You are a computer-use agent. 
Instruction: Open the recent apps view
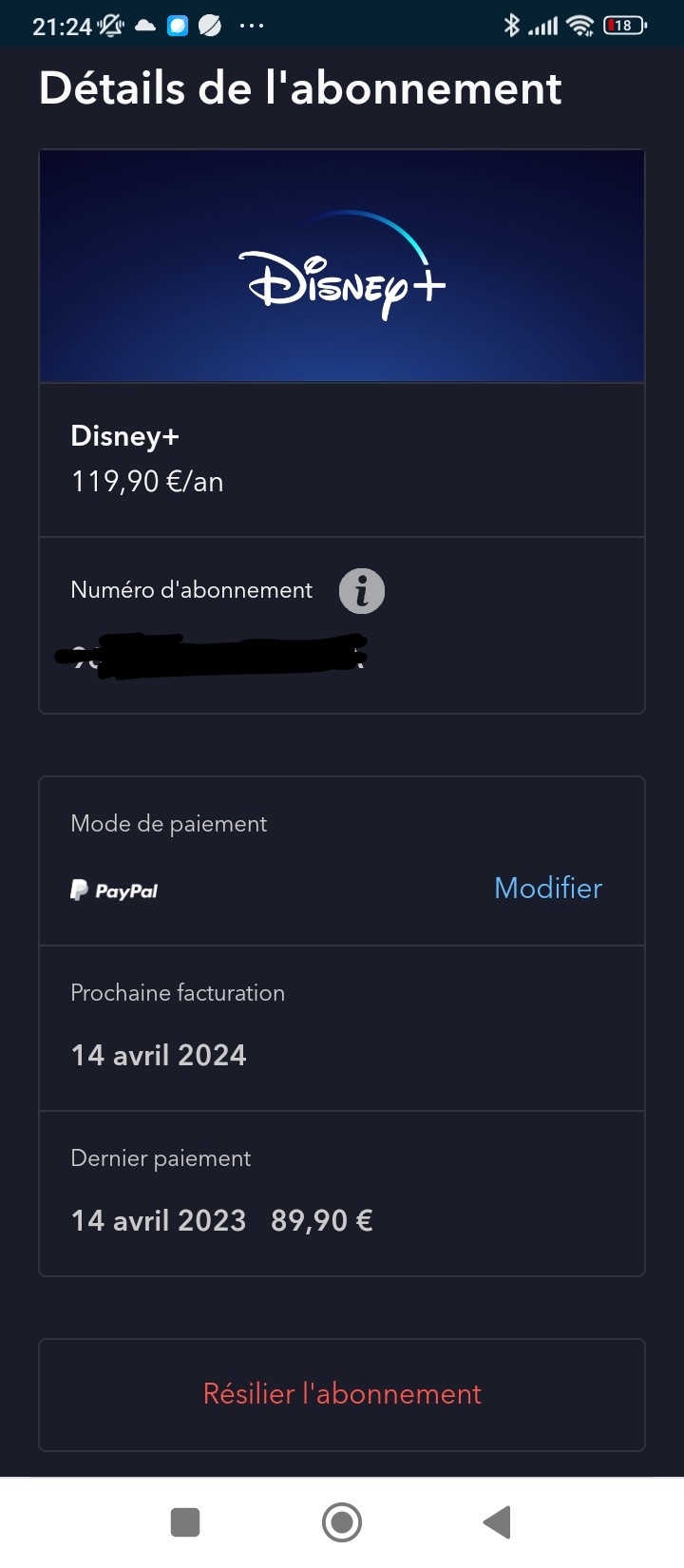click(x=185, y=1521)
